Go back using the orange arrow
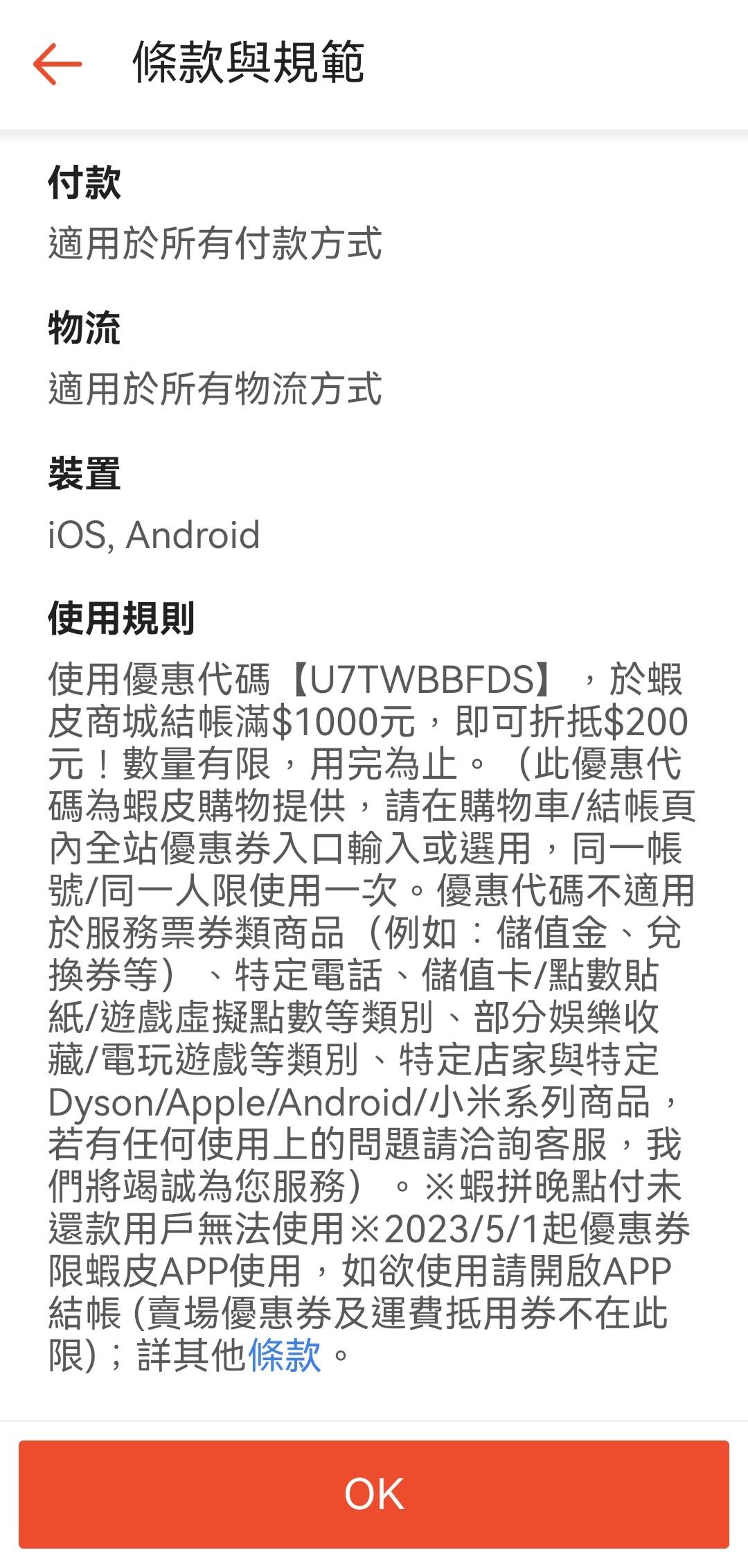This screenshot has width=748, height=1568. point(57,64)
